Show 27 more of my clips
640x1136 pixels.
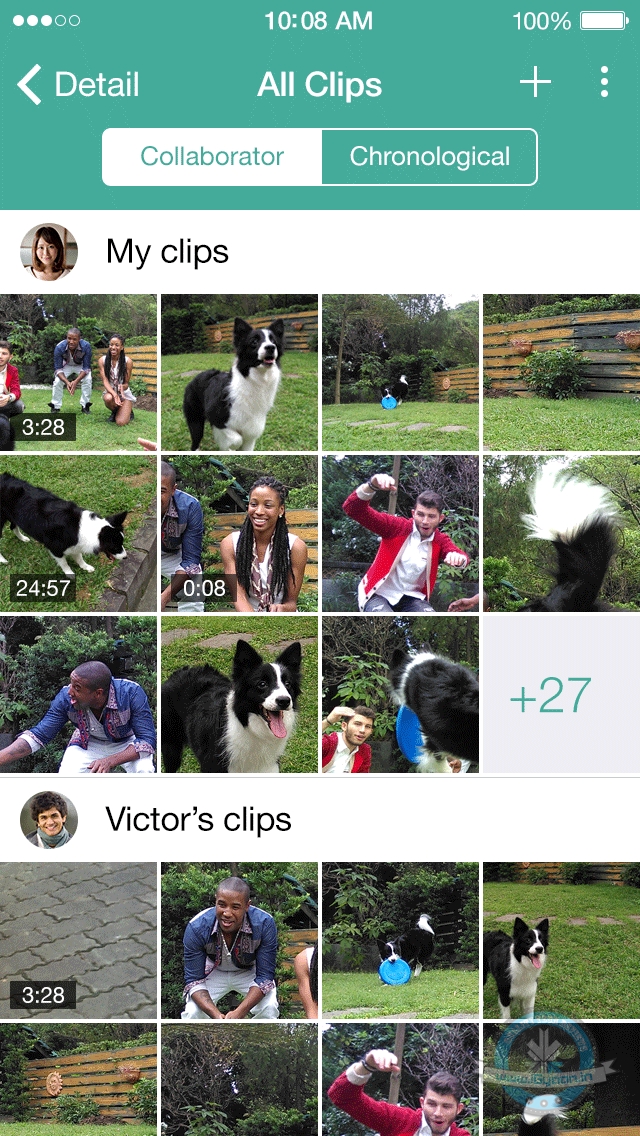[561, 695]
